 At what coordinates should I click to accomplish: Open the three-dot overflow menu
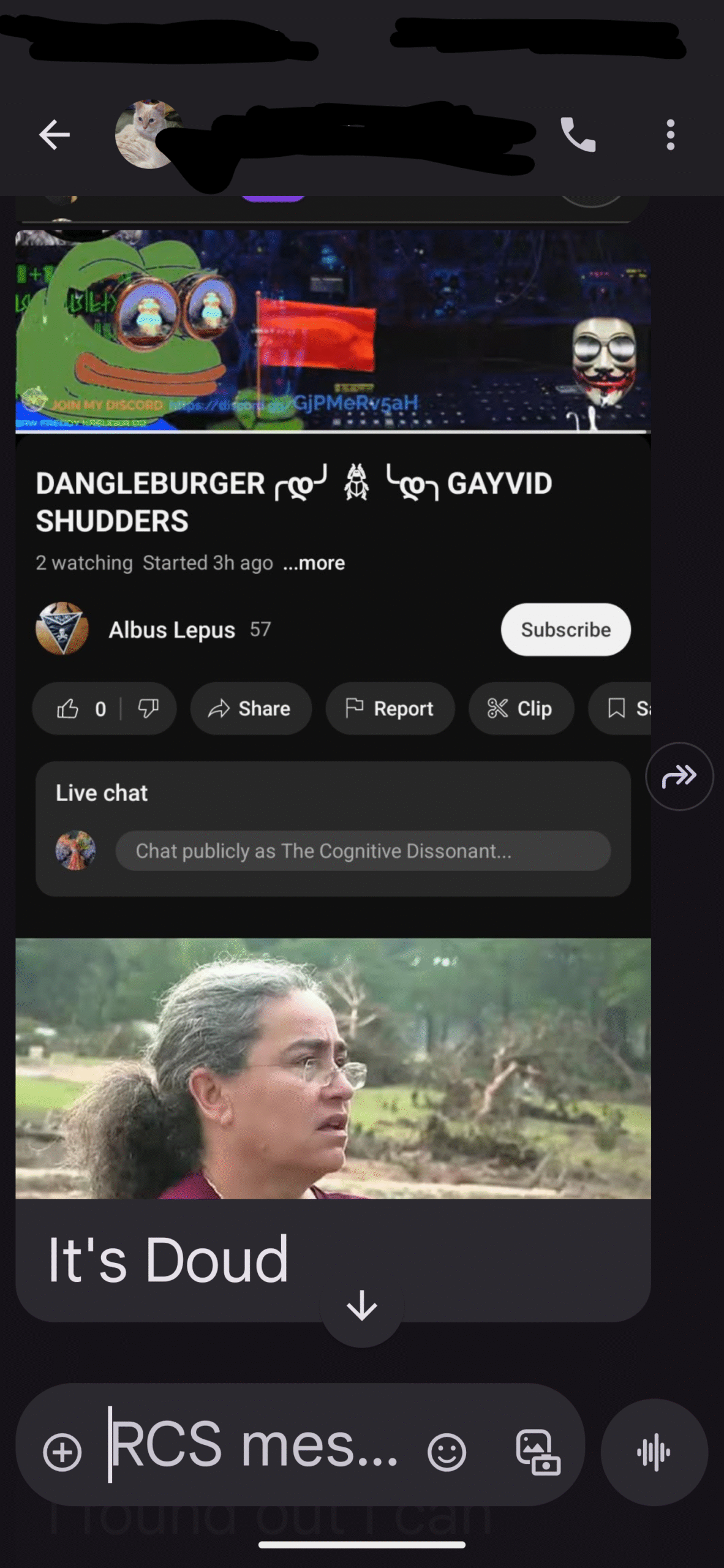(x=670, y=134)
